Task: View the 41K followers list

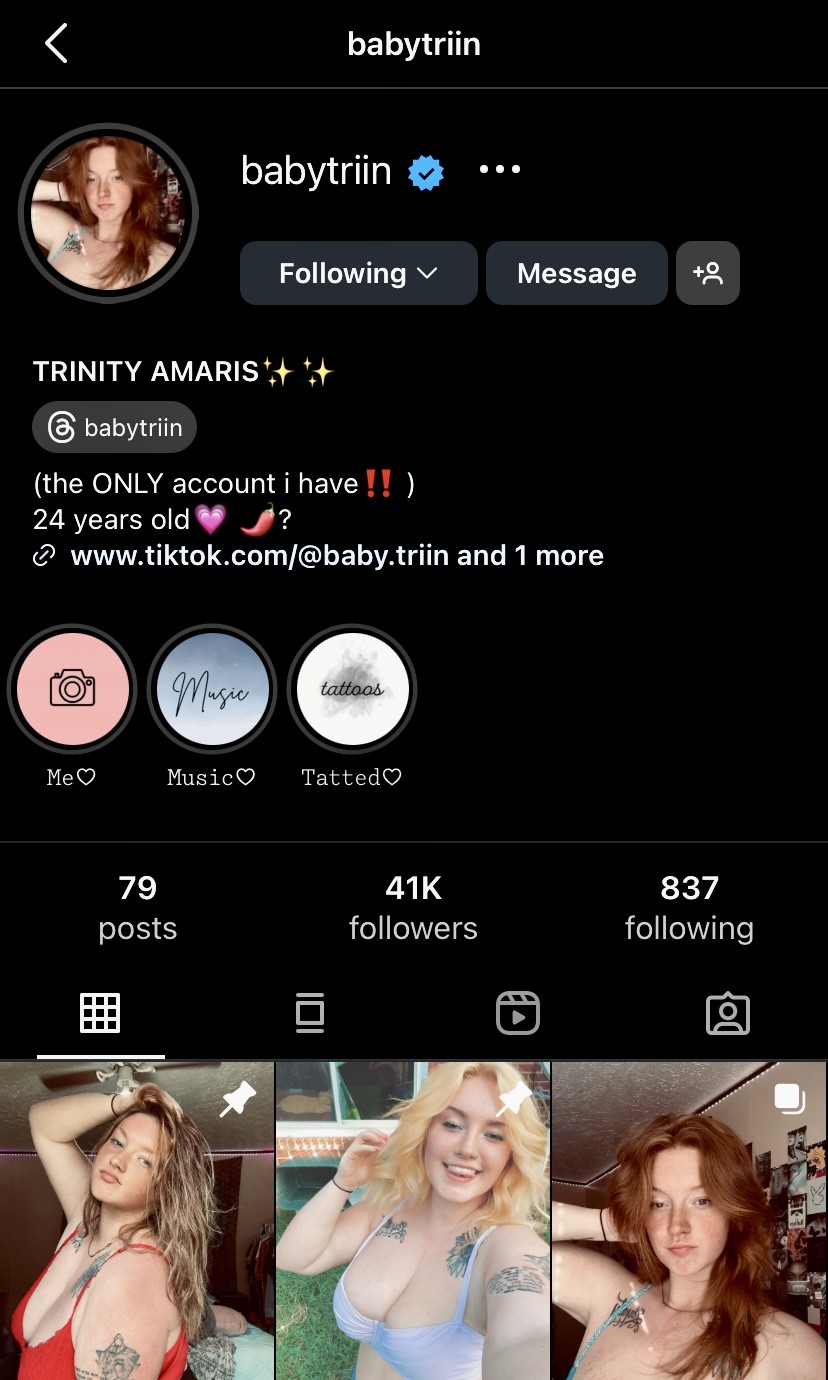Action: [x=413, y=907]
